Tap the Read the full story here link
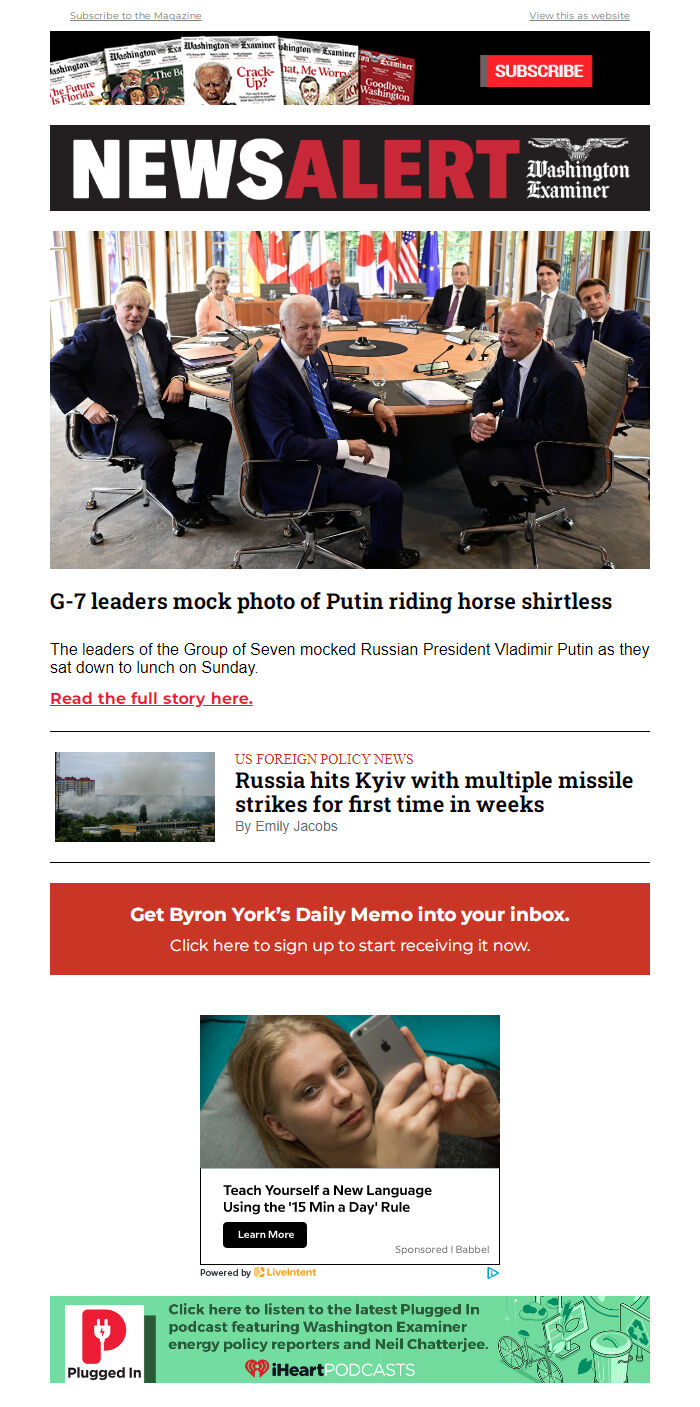The image size is (700, 1407). pos(151,698)
